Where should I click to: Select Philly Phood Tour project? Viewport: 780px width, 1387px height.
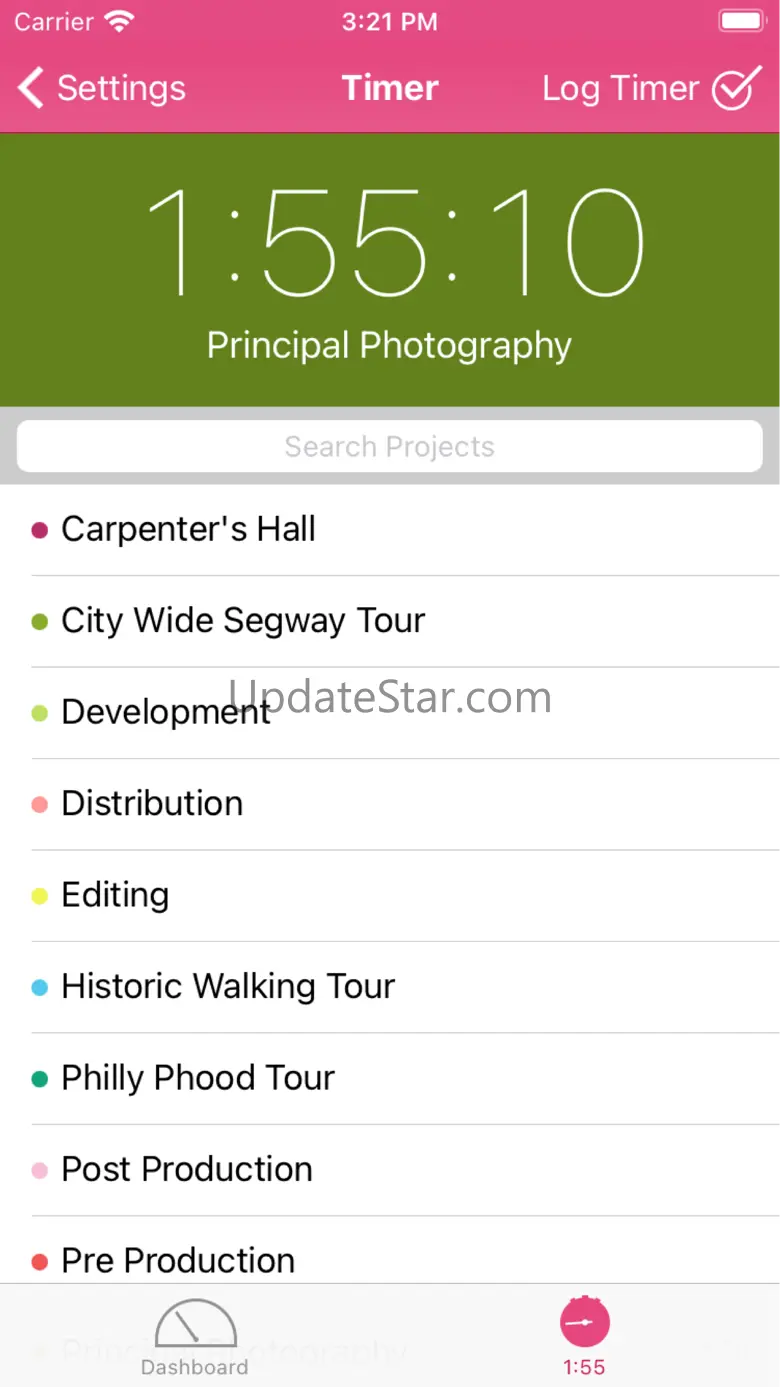[x=198, y=1078]
